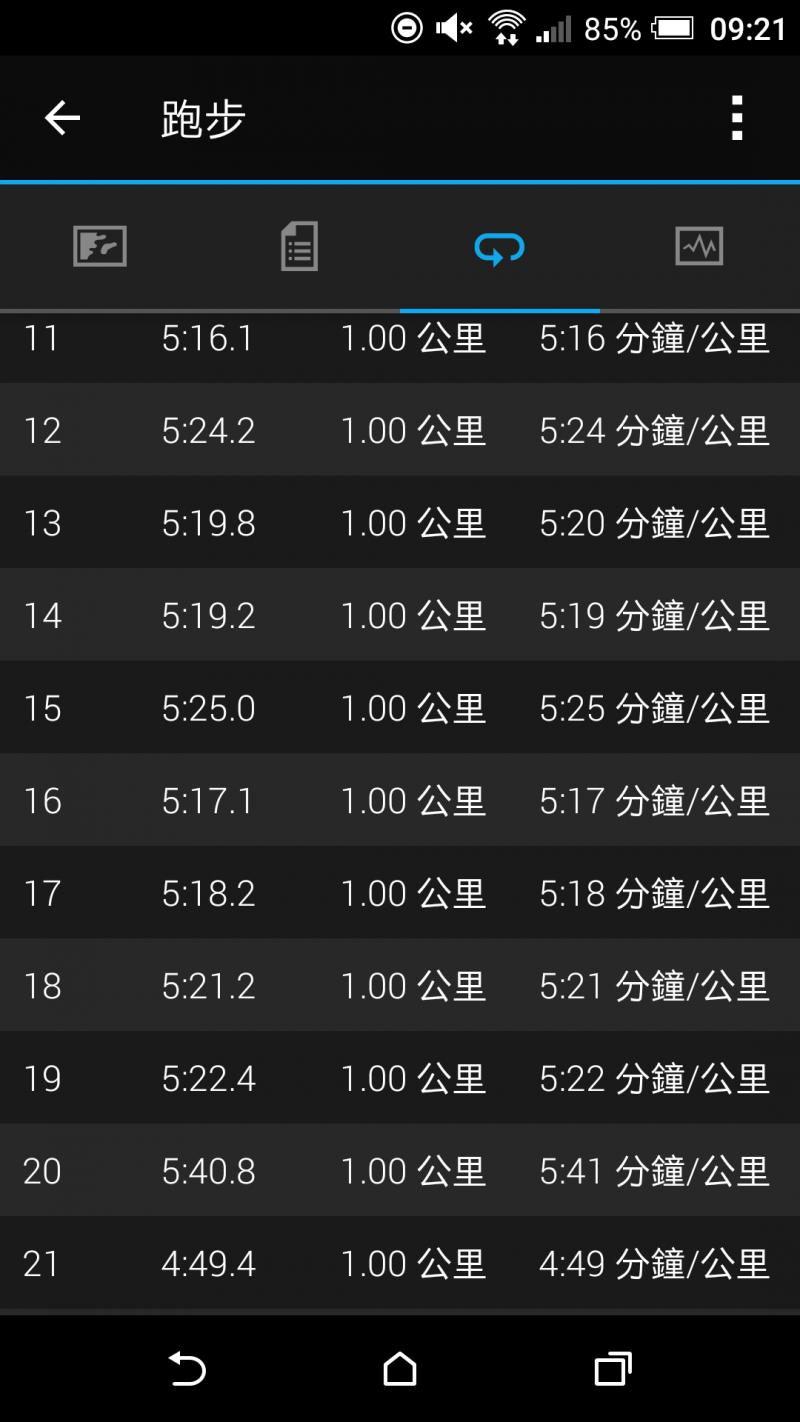Open the overflow menu
This screenshot has width=800, height=1422.
tap(737, 119)
